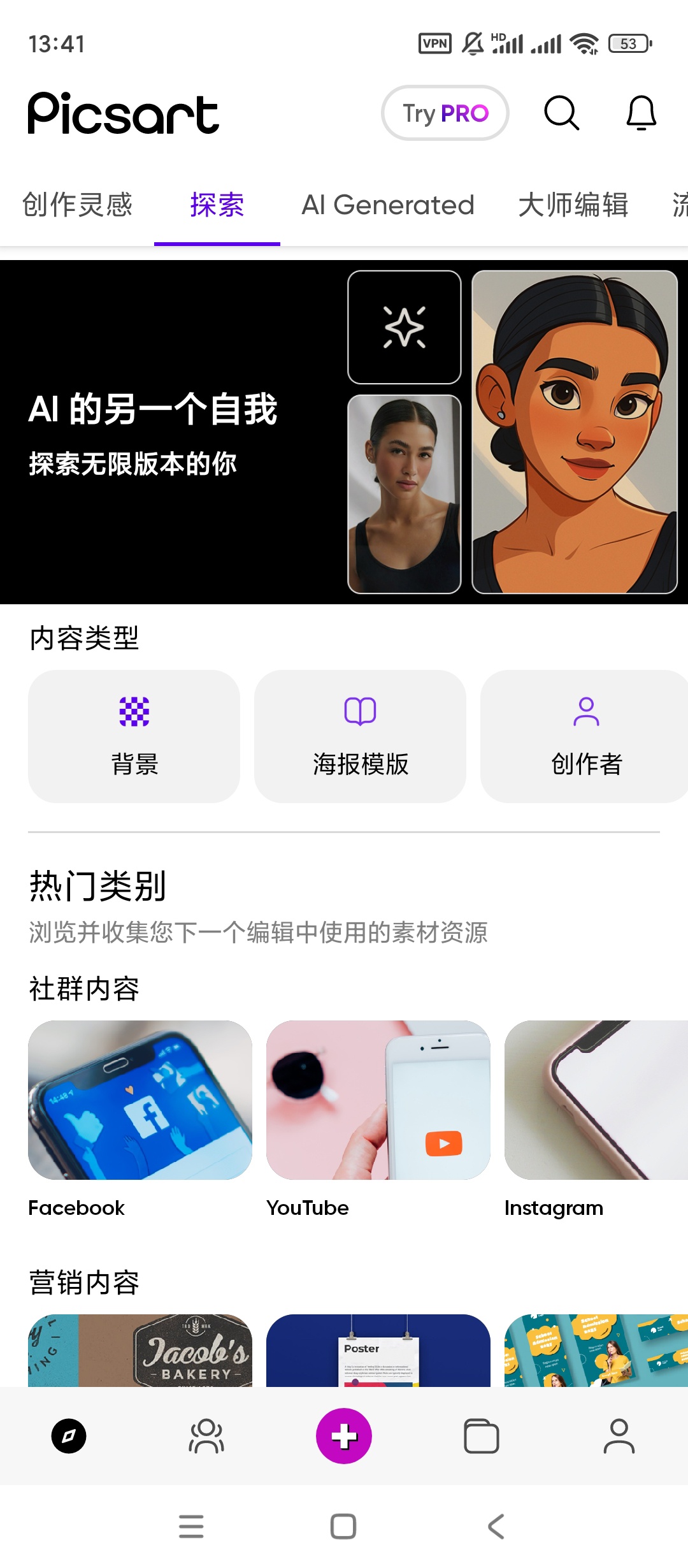
Task: Switch to the 大师编辑 tab
Action: pyautogui.click(x=573, y=205)
